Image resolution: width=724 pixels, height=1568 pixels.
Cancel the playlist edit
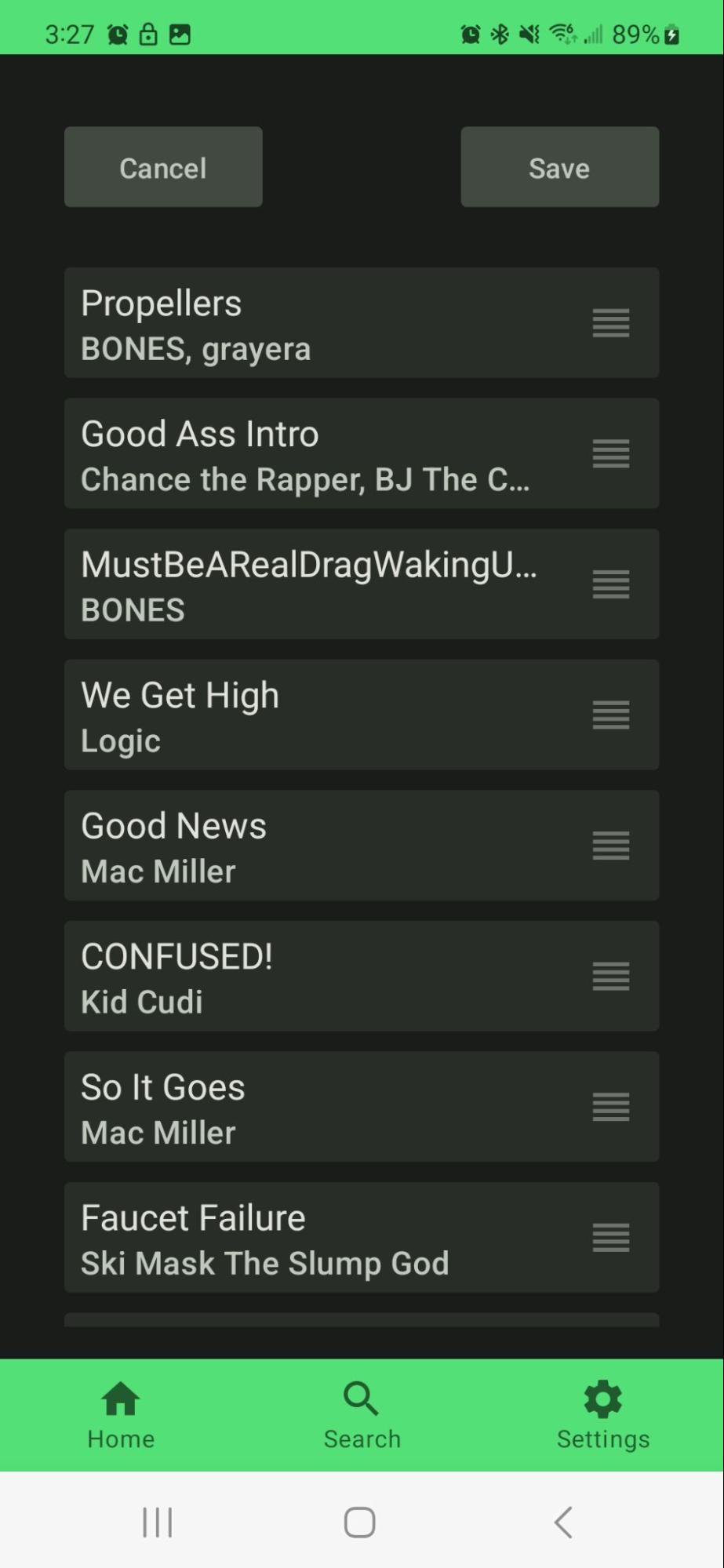point(163,167)
